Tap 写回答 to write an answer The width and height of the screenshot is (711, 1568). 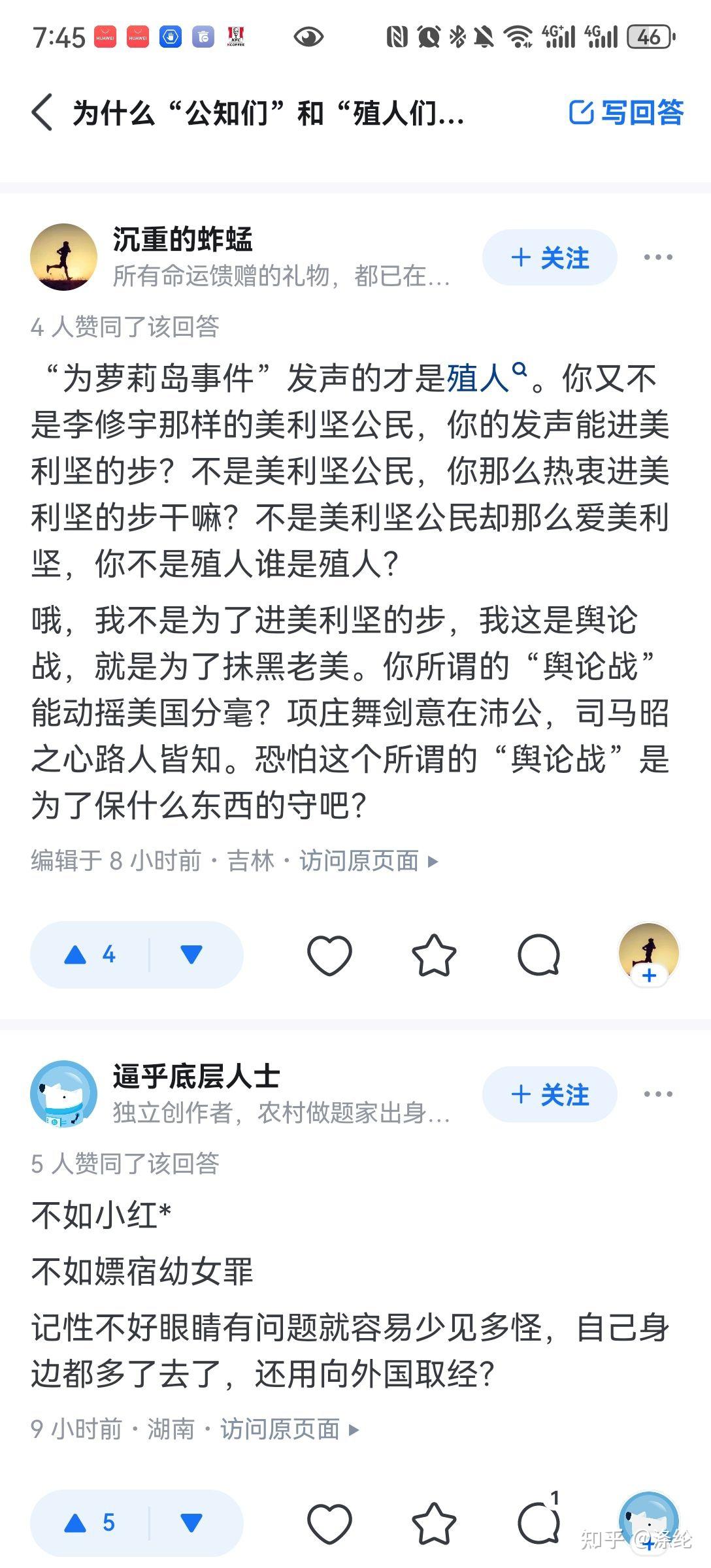[626, 112]
